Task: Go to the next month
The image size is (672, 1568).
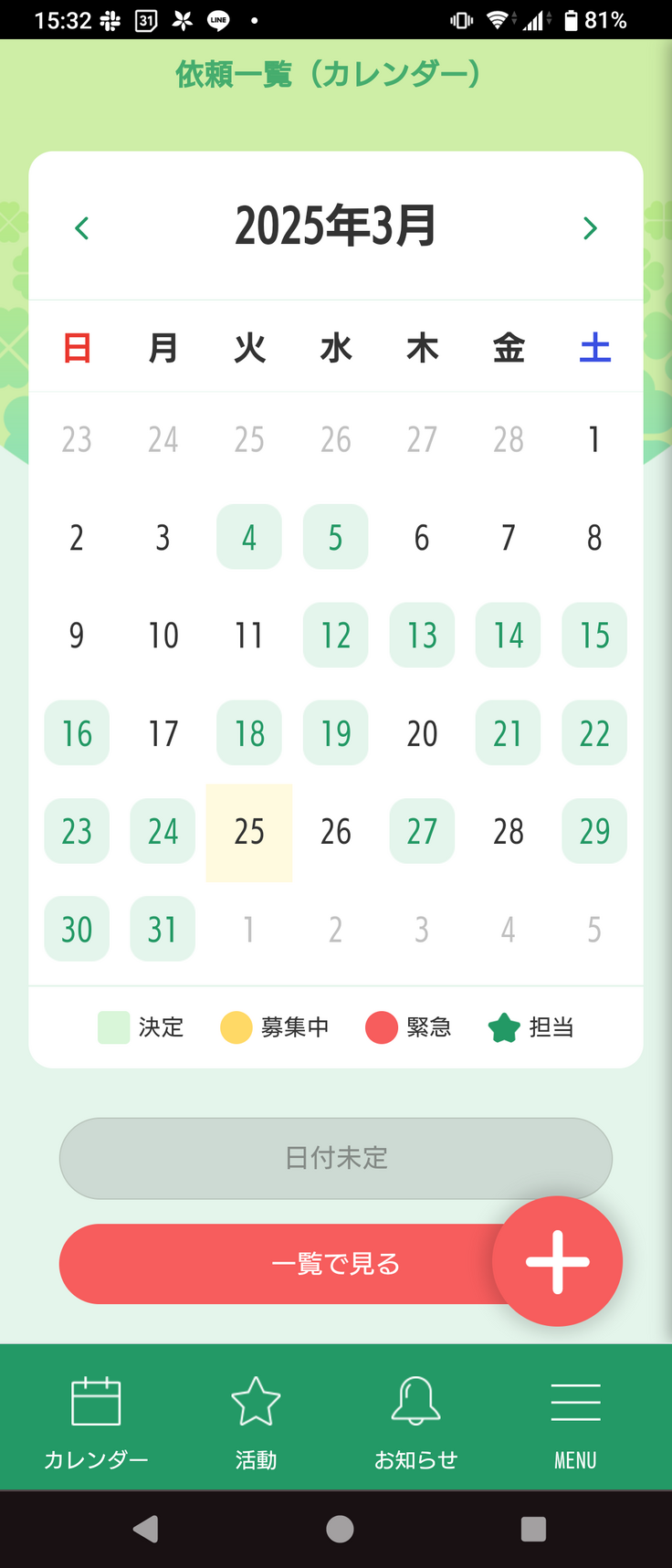Action: click(590, 227)
